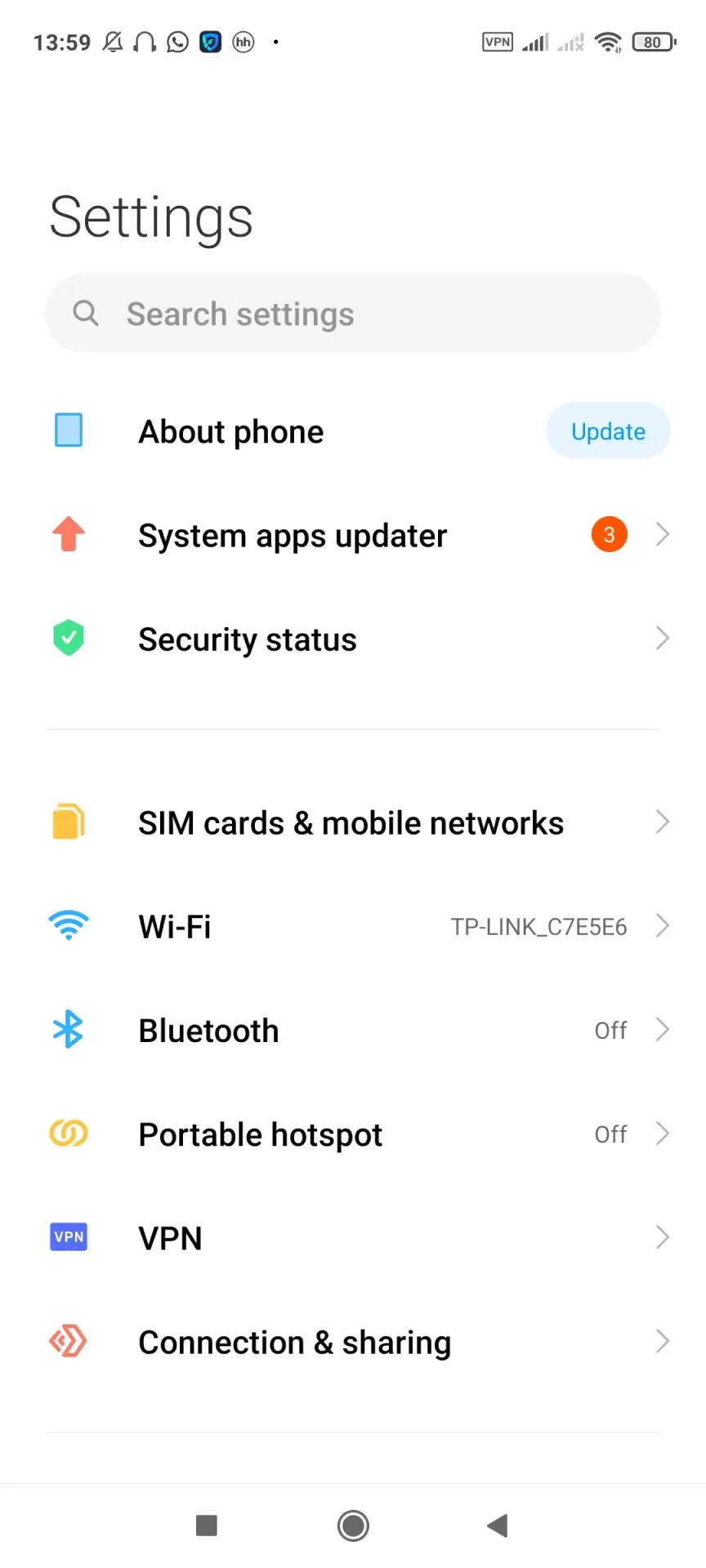Select the Security status shield icon
The width and height of the screenshot is (706, 1568).
68,638
